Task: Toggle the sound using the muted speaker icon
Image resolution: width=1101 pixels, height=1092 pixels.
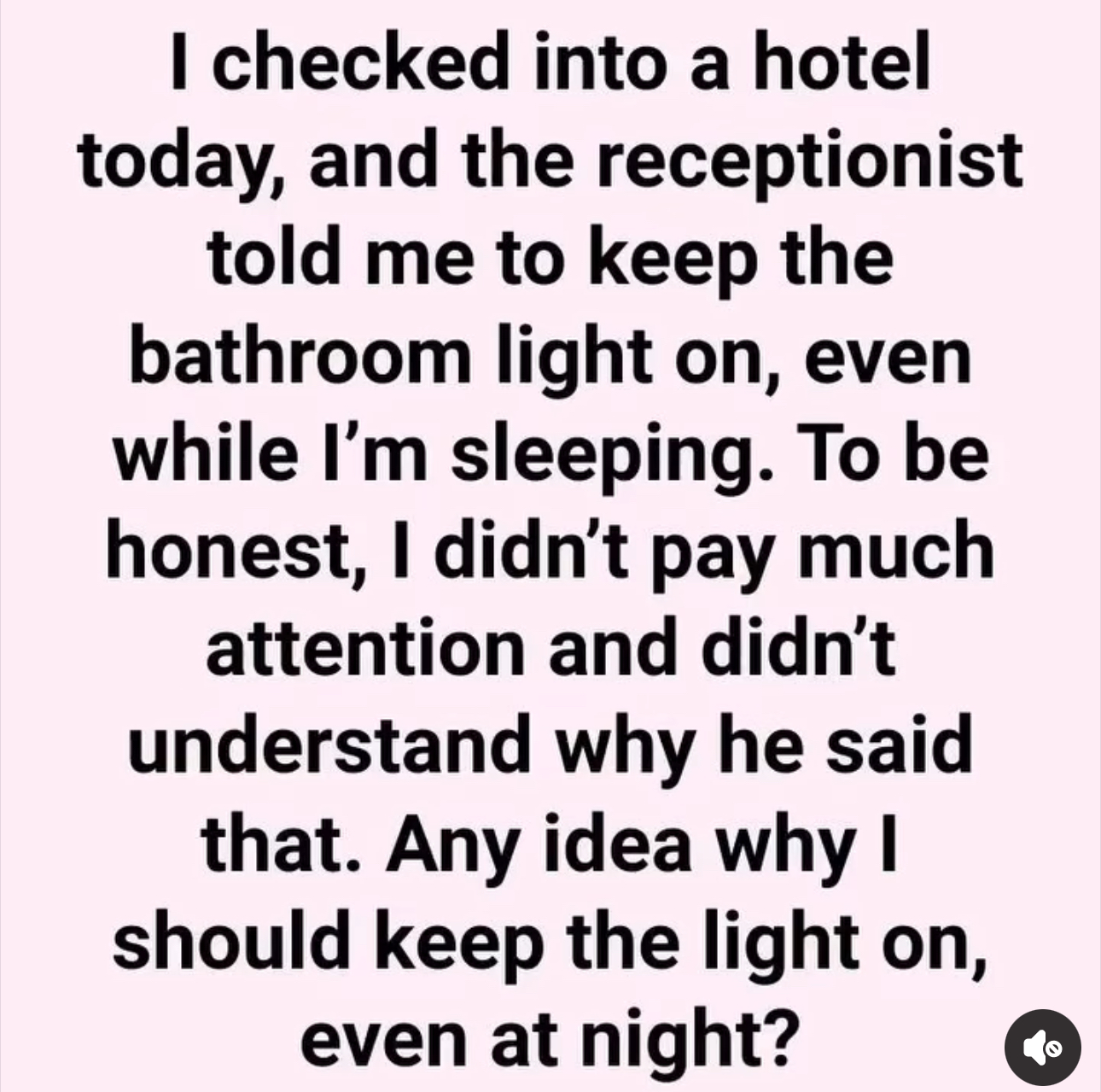Action: (x=1042, y=1047)
